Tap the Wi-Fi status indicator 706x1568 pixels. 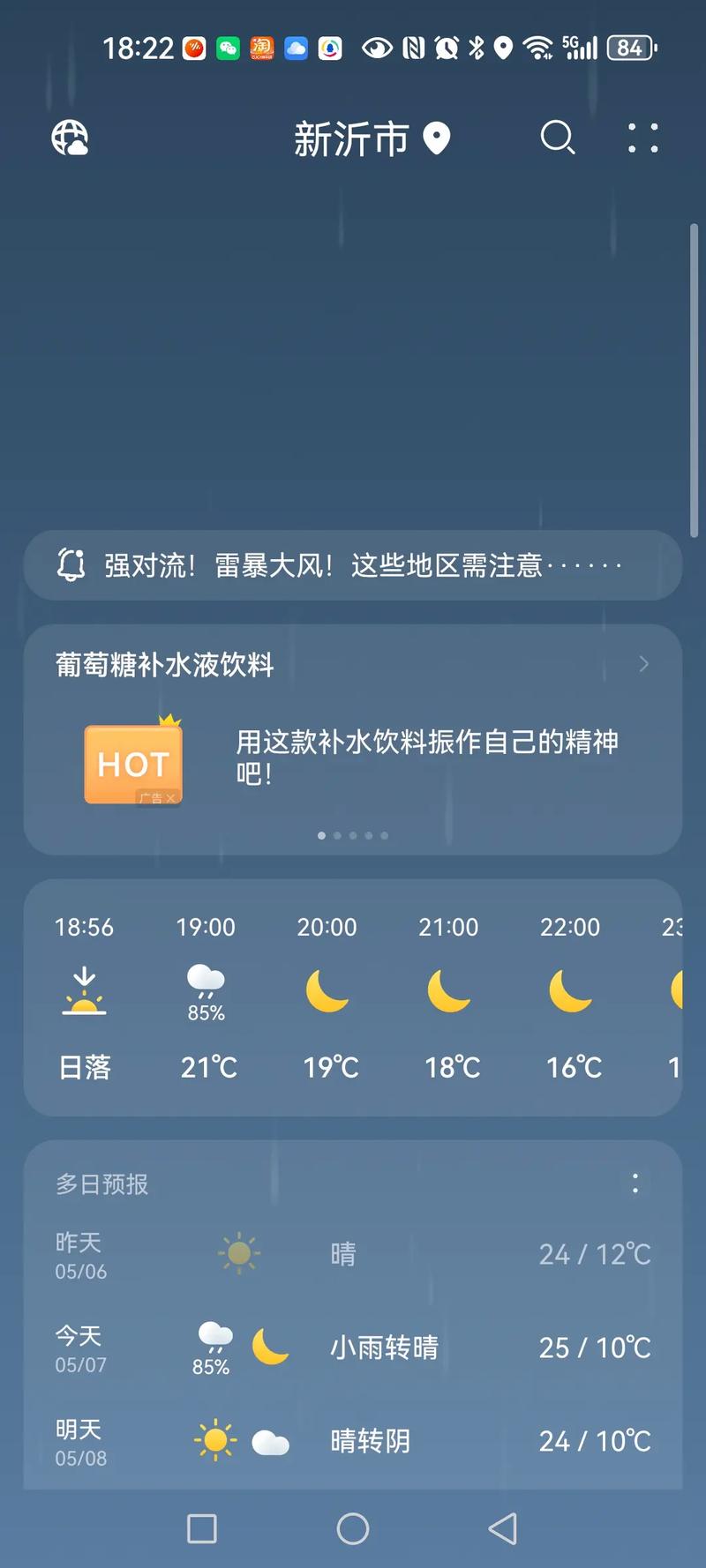click(539, 49)
